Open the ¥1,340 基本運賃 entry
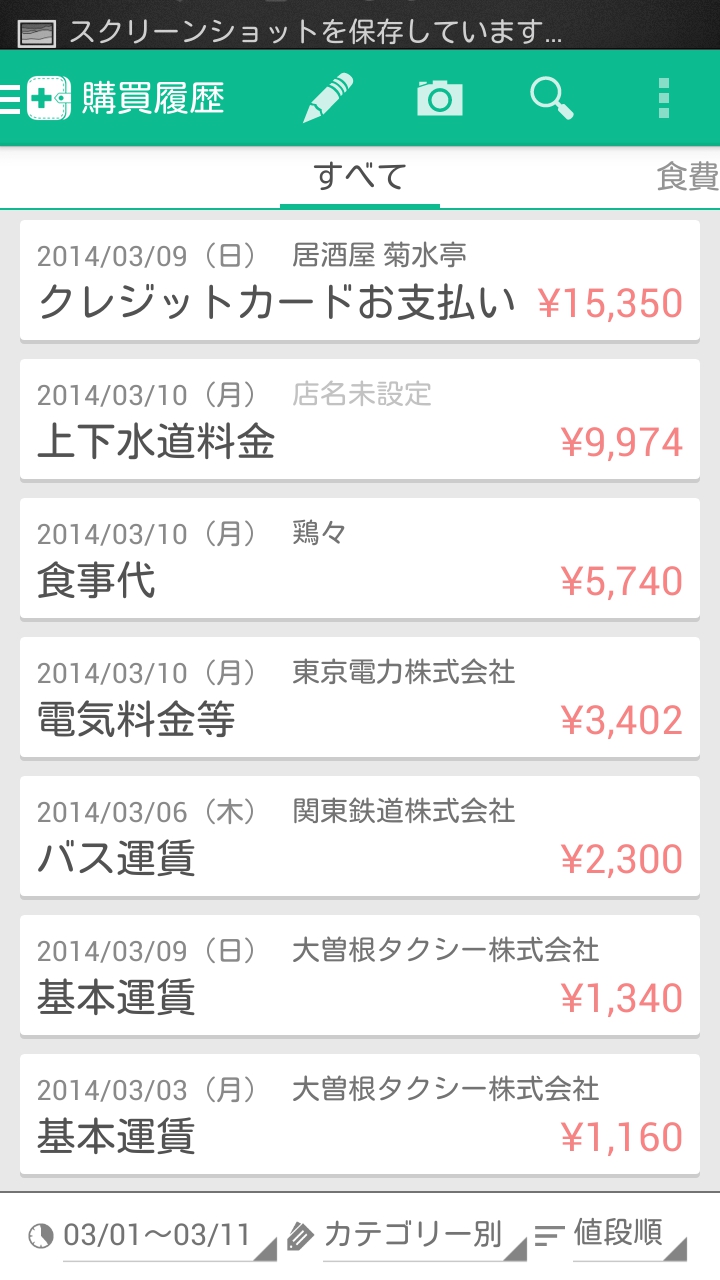This screenshot has width=720, height=1280. tap(360, 976)
